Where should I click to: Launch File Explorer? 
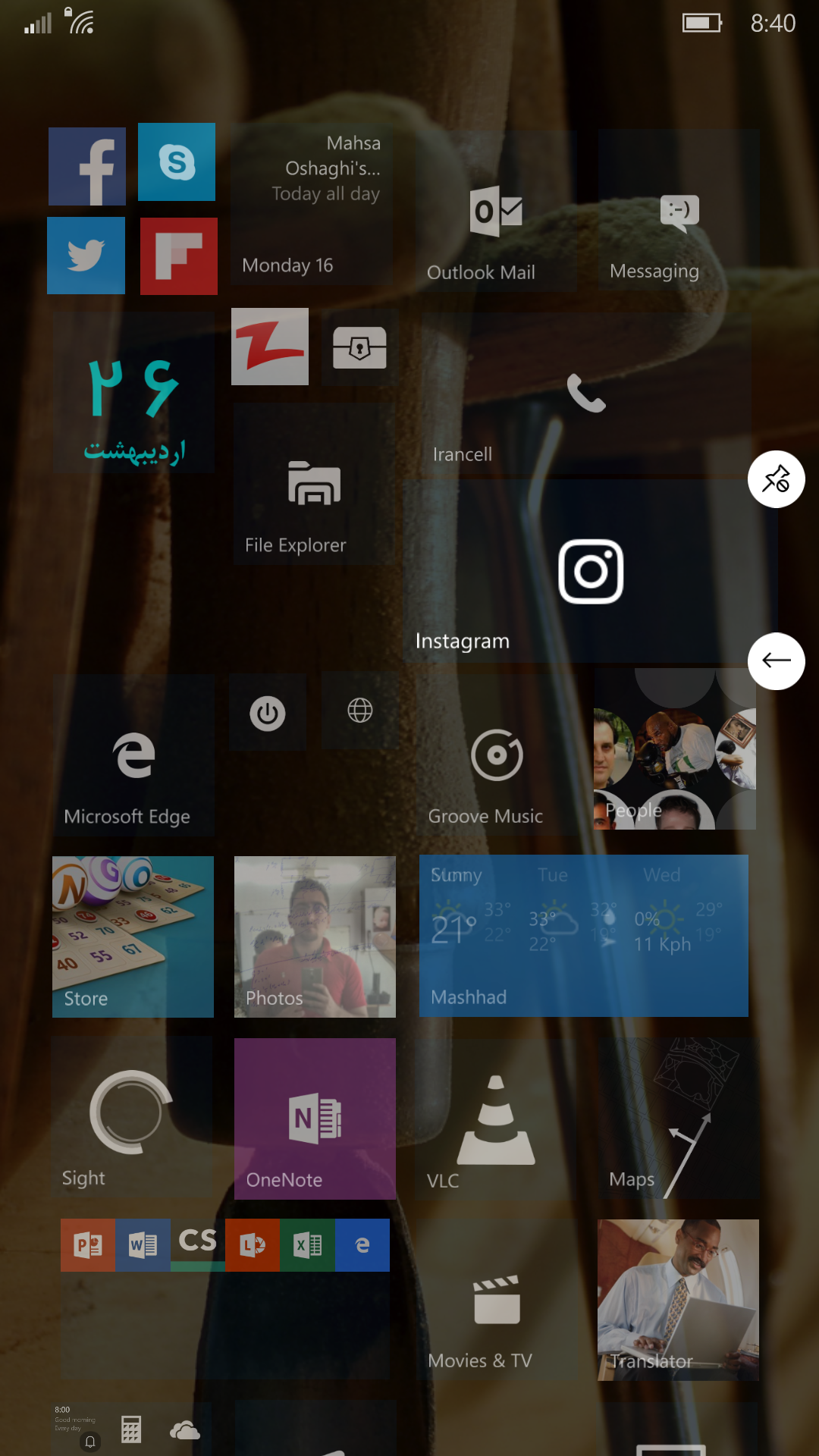[315, 484]
